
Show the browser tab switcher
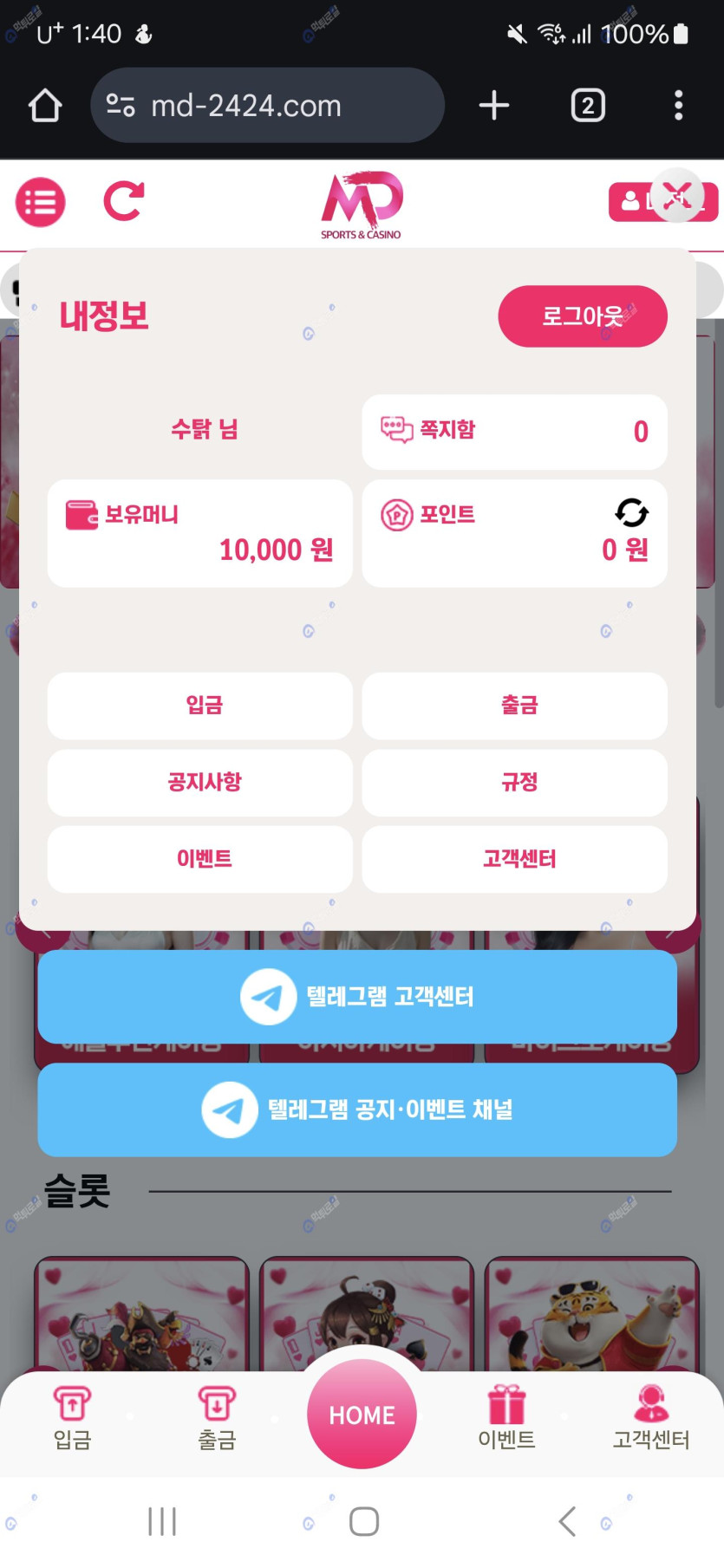588,106
